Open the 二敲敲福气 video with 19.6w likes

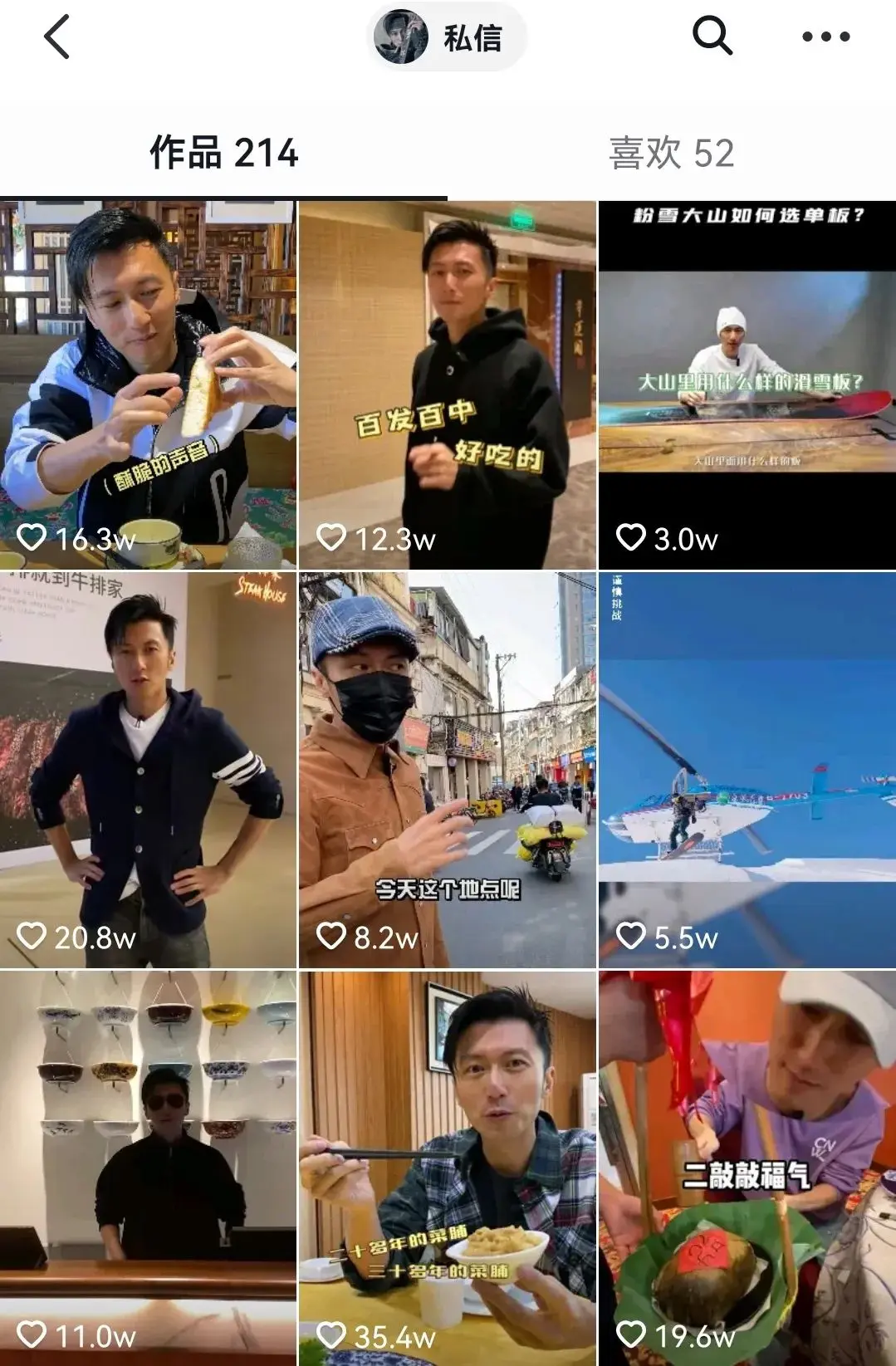click(747, 1167)
